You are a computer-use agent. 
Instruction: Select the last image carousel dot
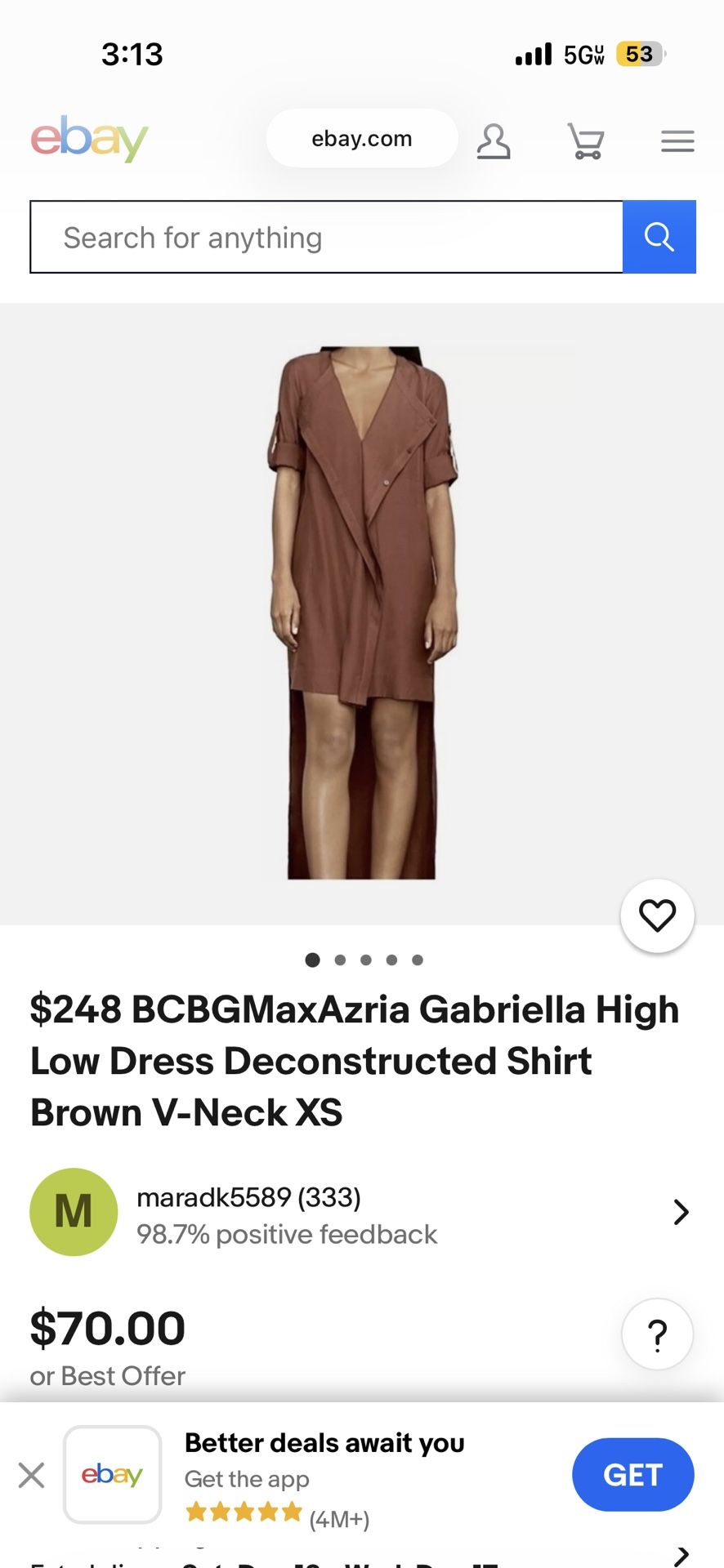point(418,960)
